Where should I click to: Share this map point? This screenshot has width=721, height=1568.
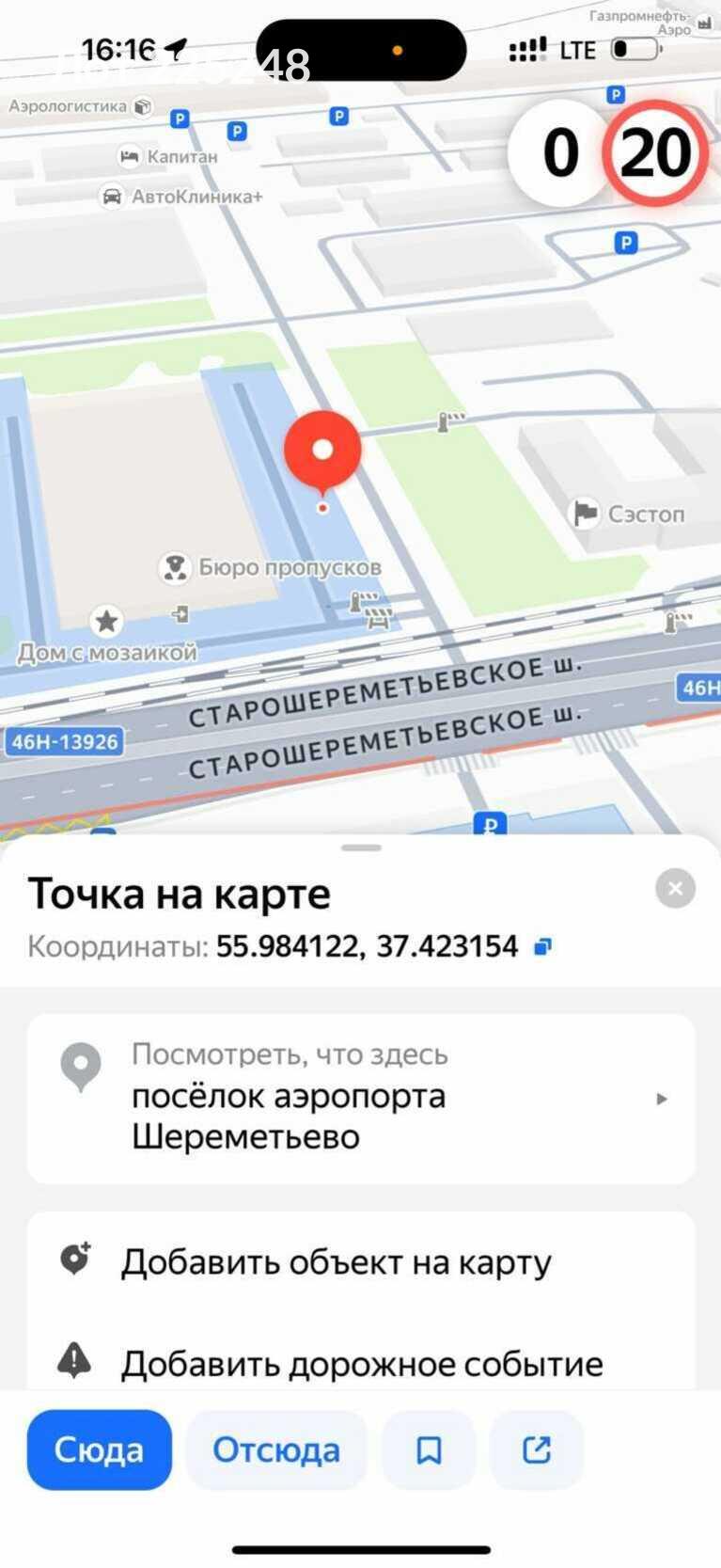pos(537,1449)
